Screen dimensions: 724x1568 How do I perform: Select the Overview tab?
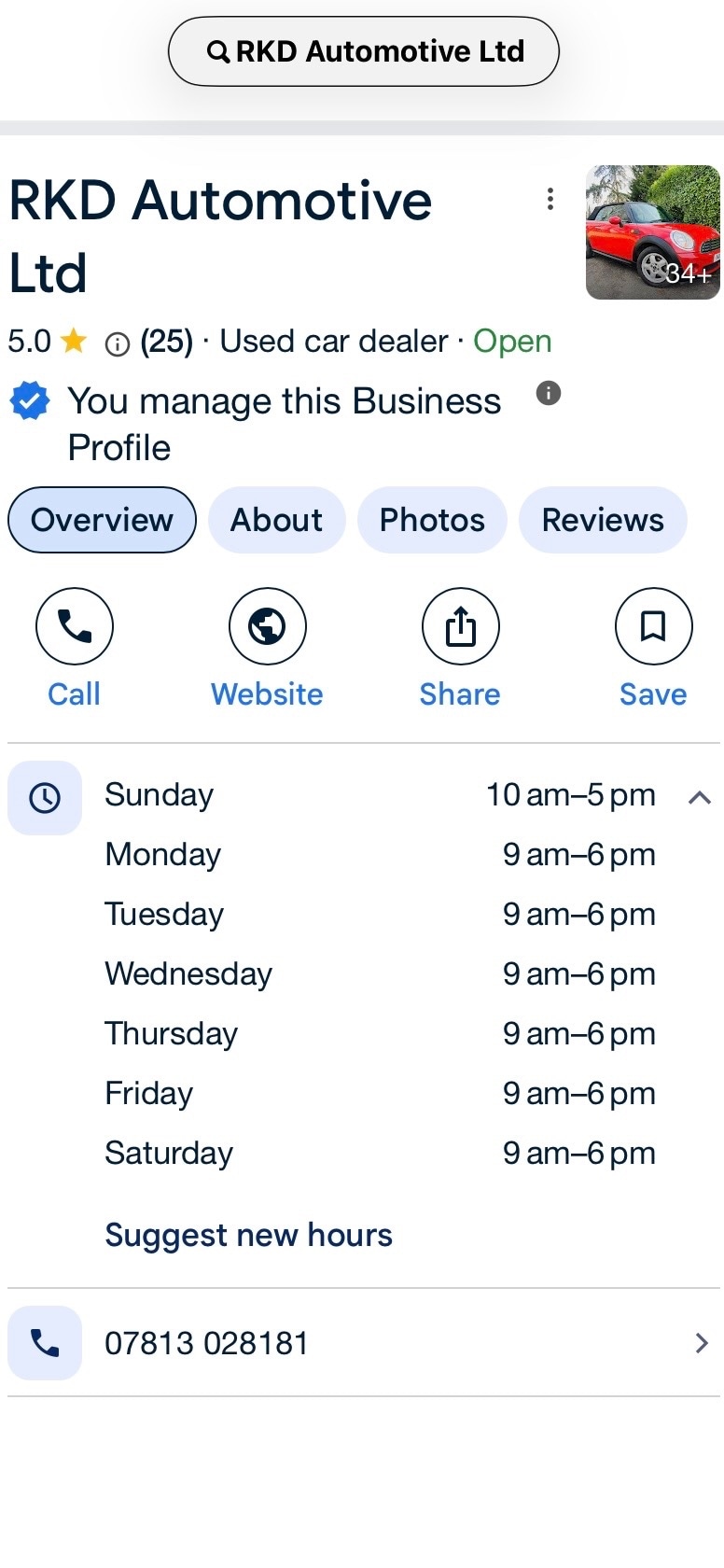tap(102, 520)
